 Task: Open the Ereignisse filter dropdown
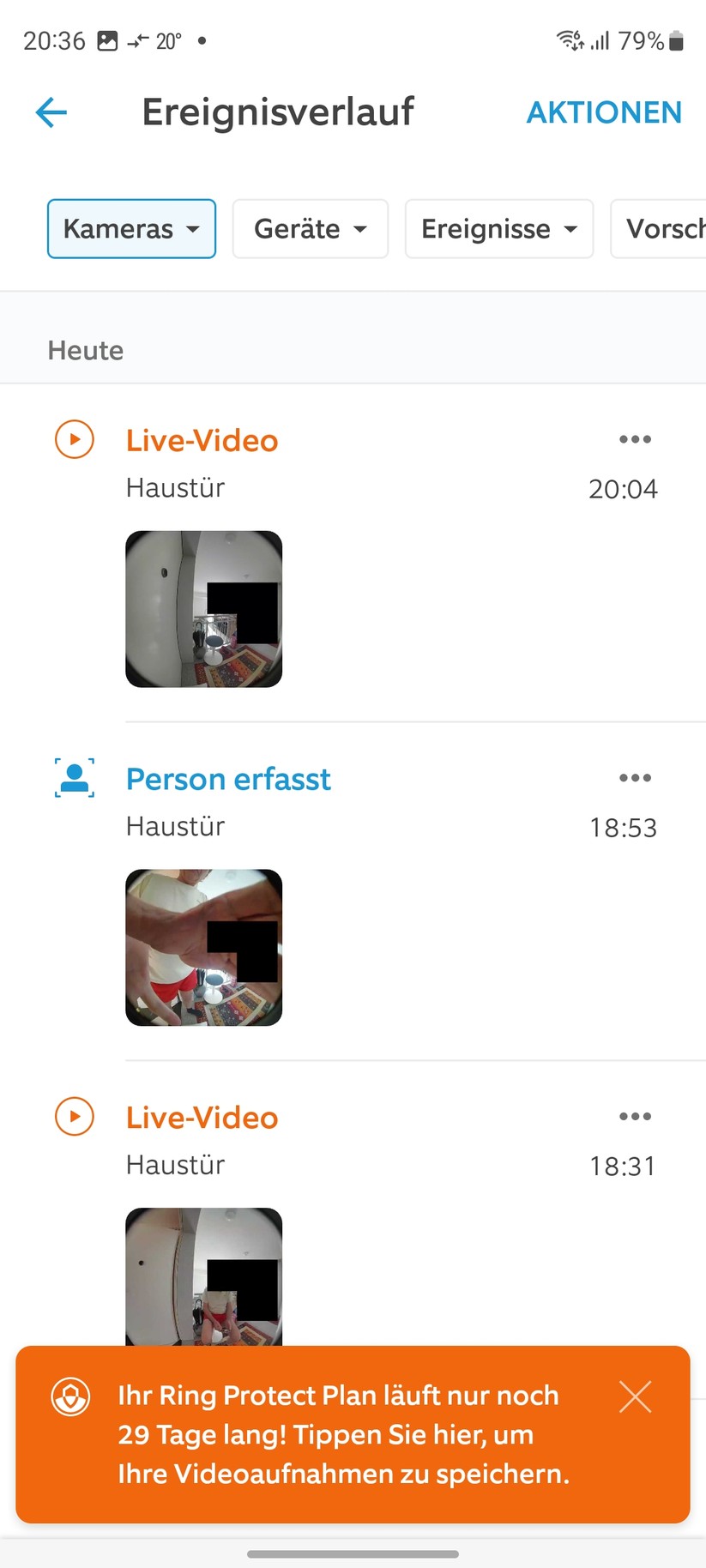(498, 229)
